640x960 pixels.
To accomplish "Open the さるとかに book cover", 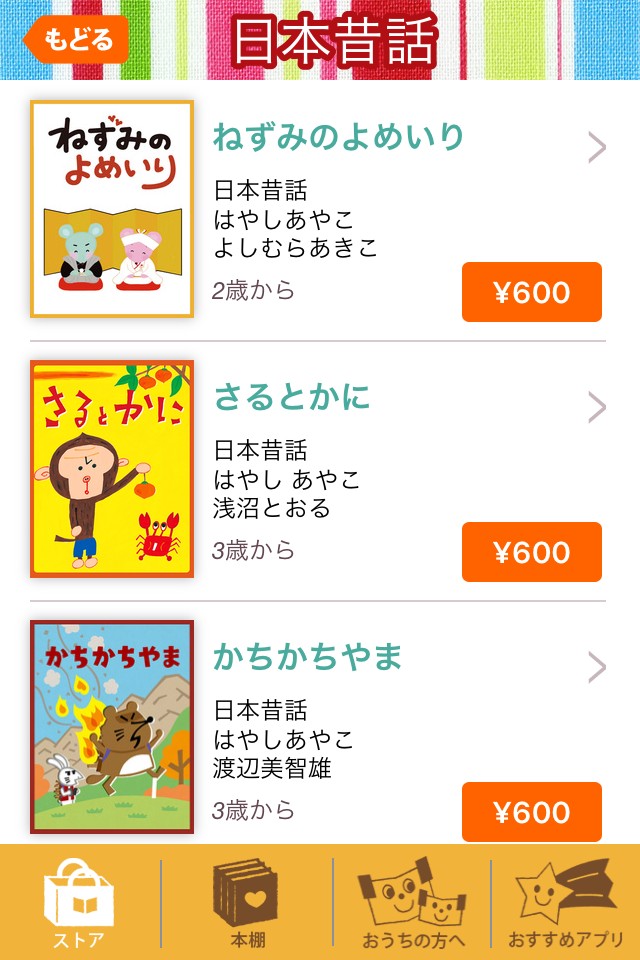I will (x=112, y=468).
